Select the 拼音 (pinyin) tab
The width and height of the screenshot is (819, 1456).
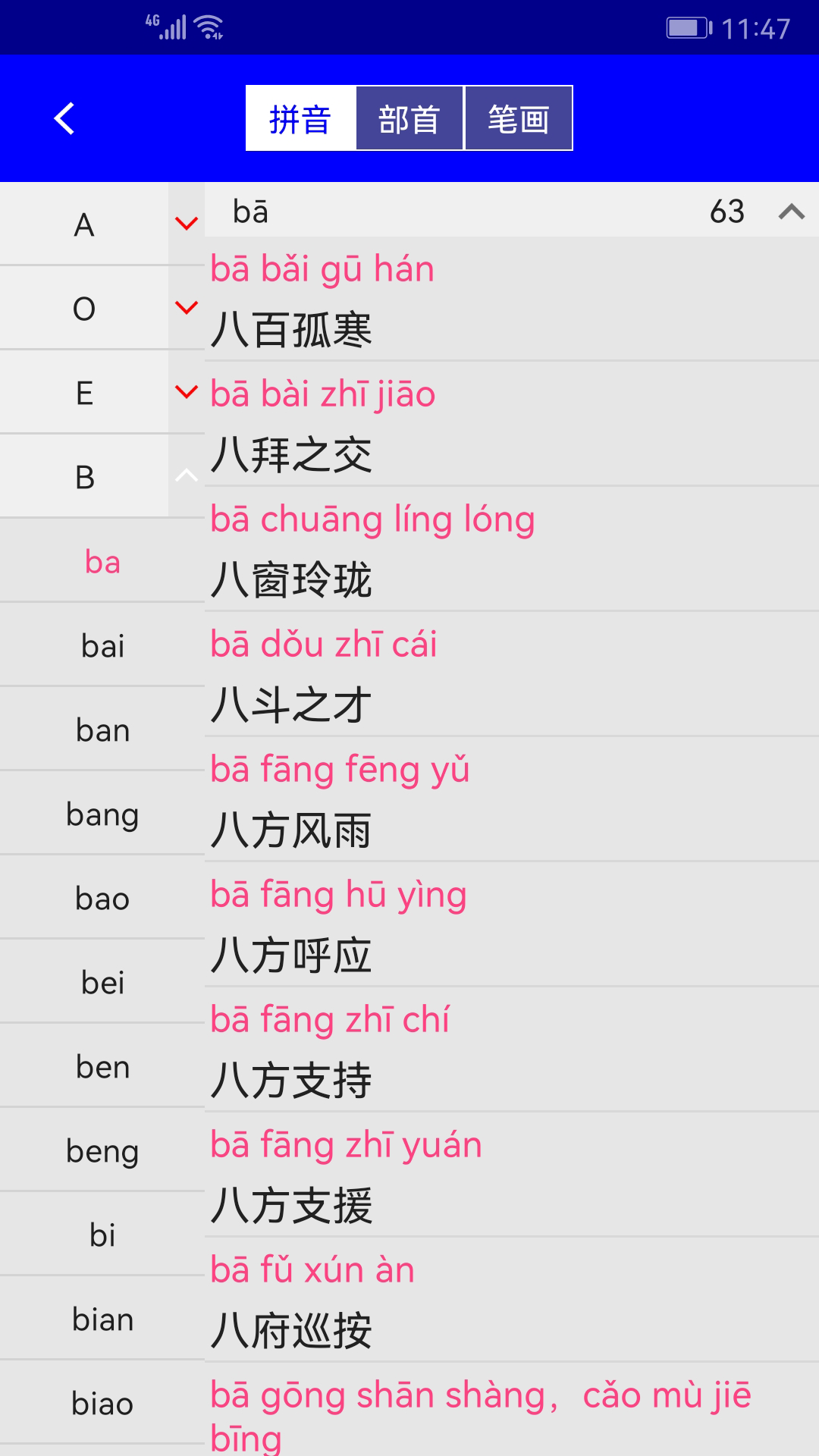click(300, 117)
